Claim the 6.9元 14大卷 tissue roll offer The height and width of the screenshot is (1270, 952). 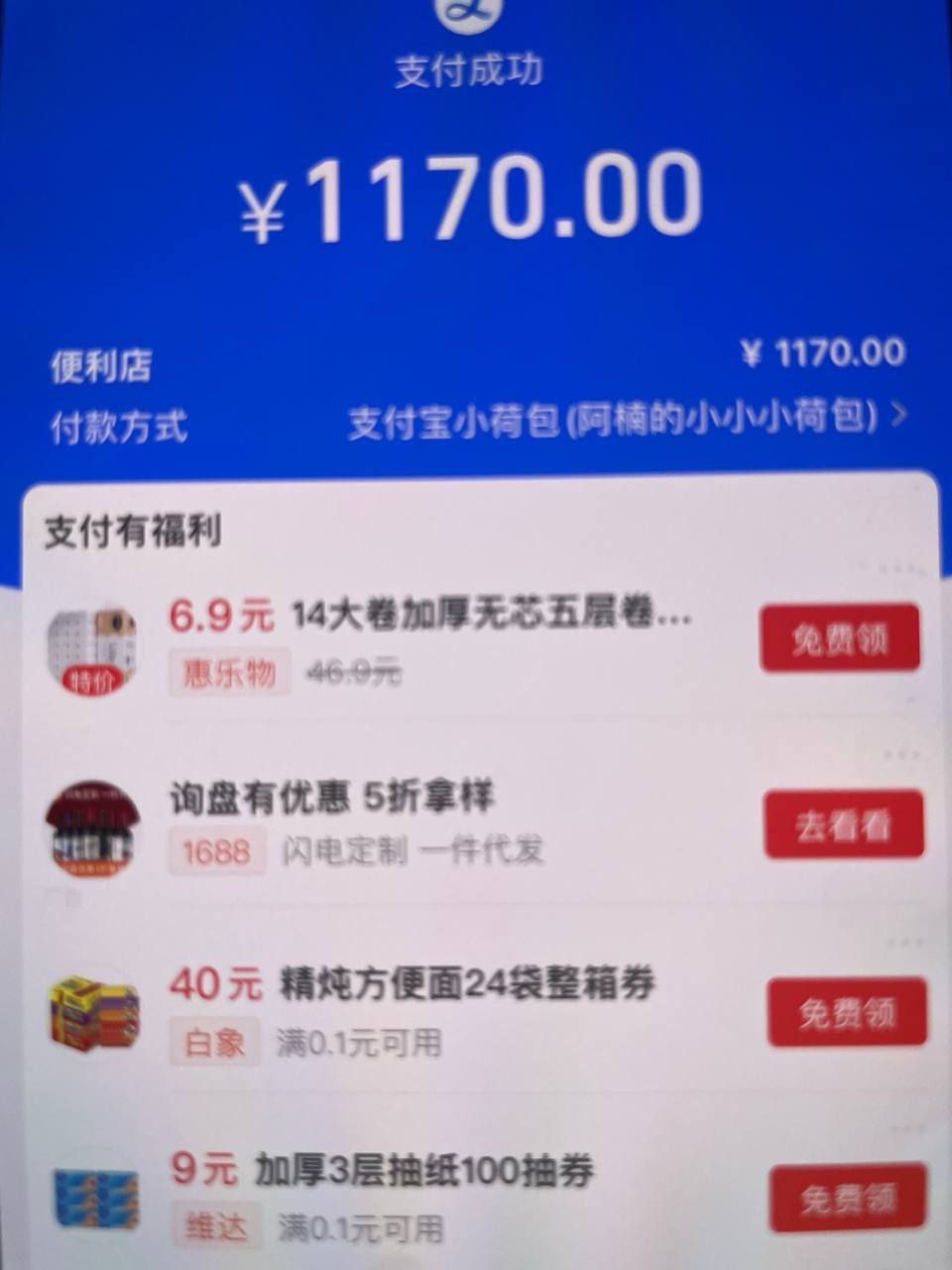tap(839, 640)
